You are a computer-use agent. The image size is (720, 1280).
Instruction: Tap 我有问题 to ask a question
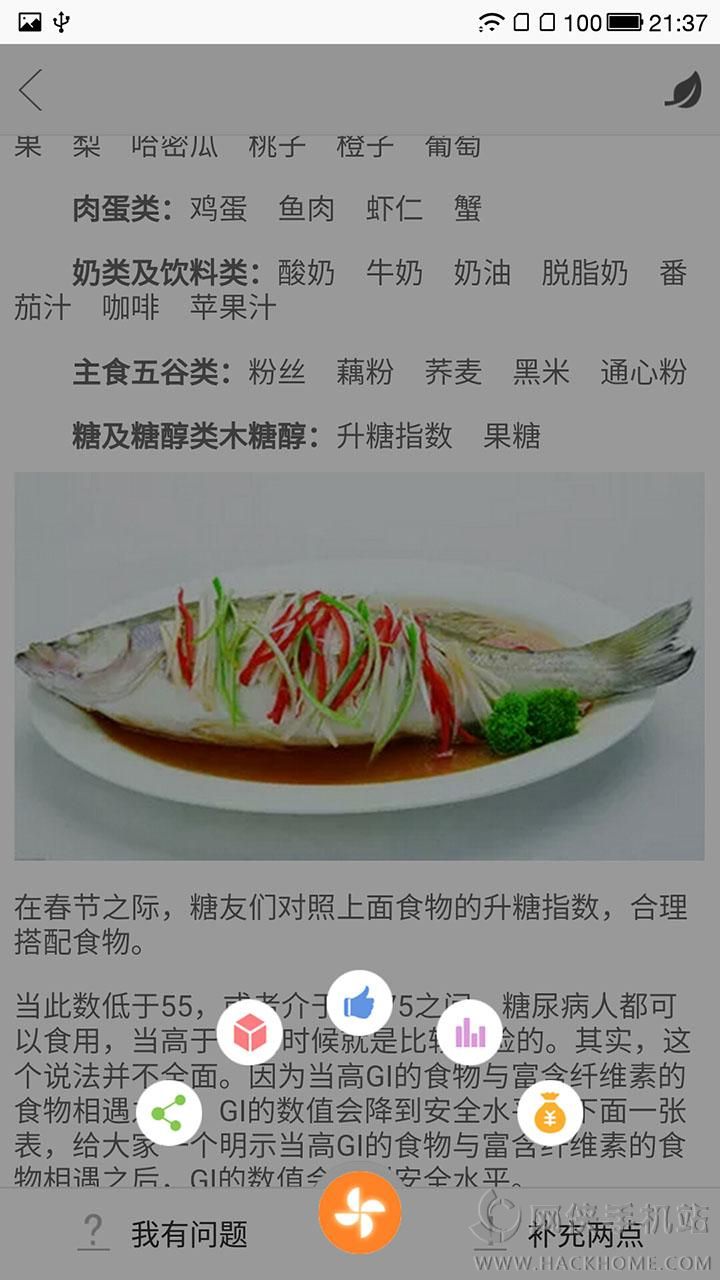click(165, 1234)
